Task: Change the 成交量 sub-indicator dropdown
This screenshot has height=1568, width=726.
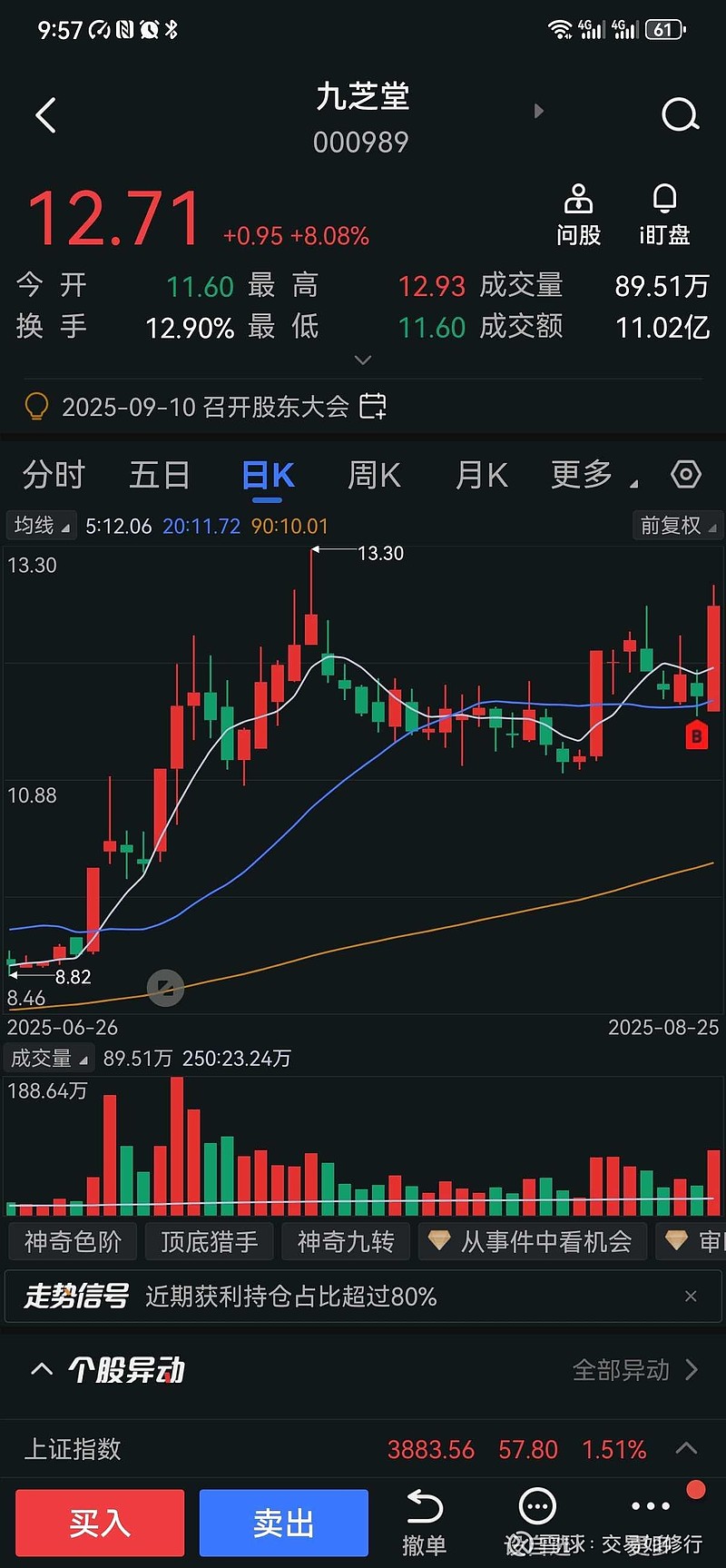Action: click(x=49, y=1059)
